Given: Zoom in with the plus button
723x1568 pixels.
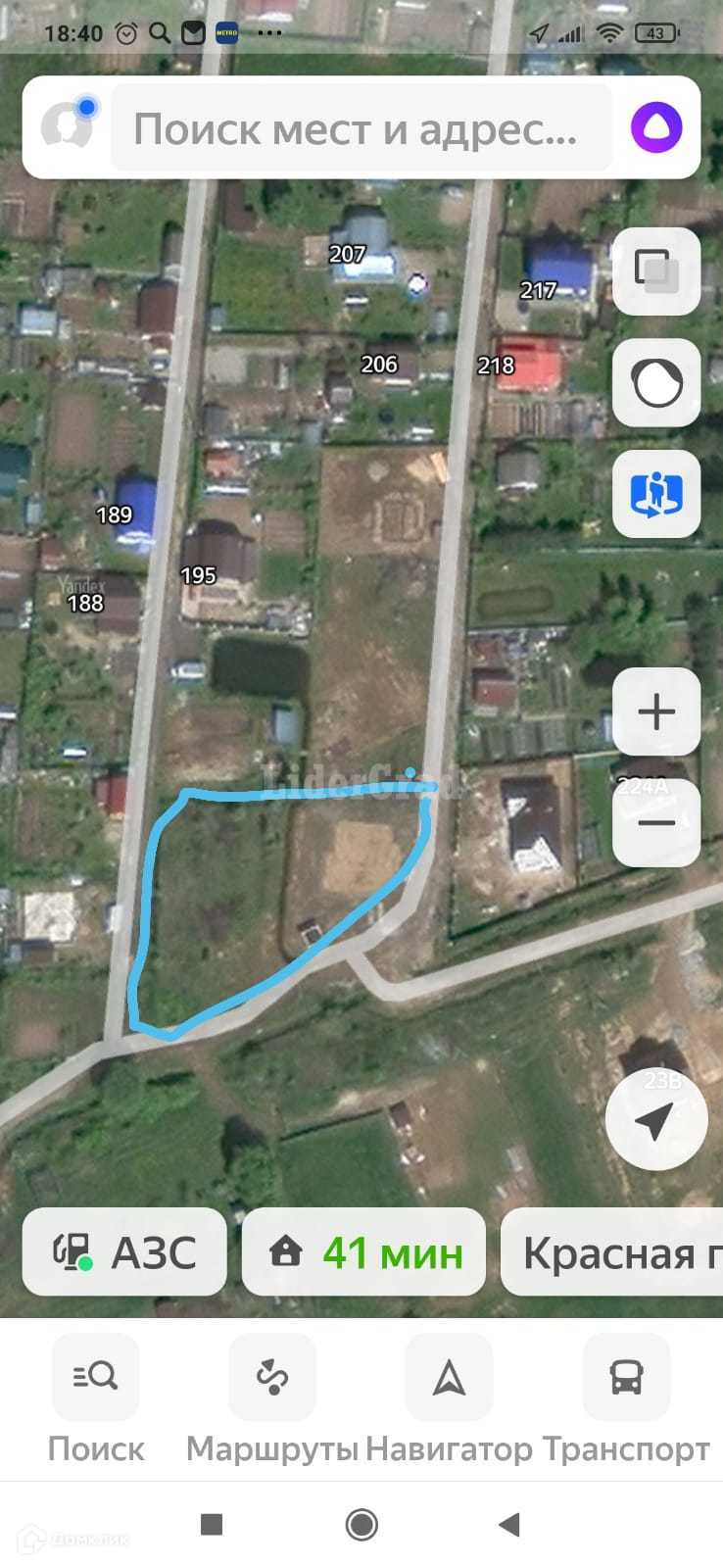Looking at the screenshot, I should coord(655,711).
